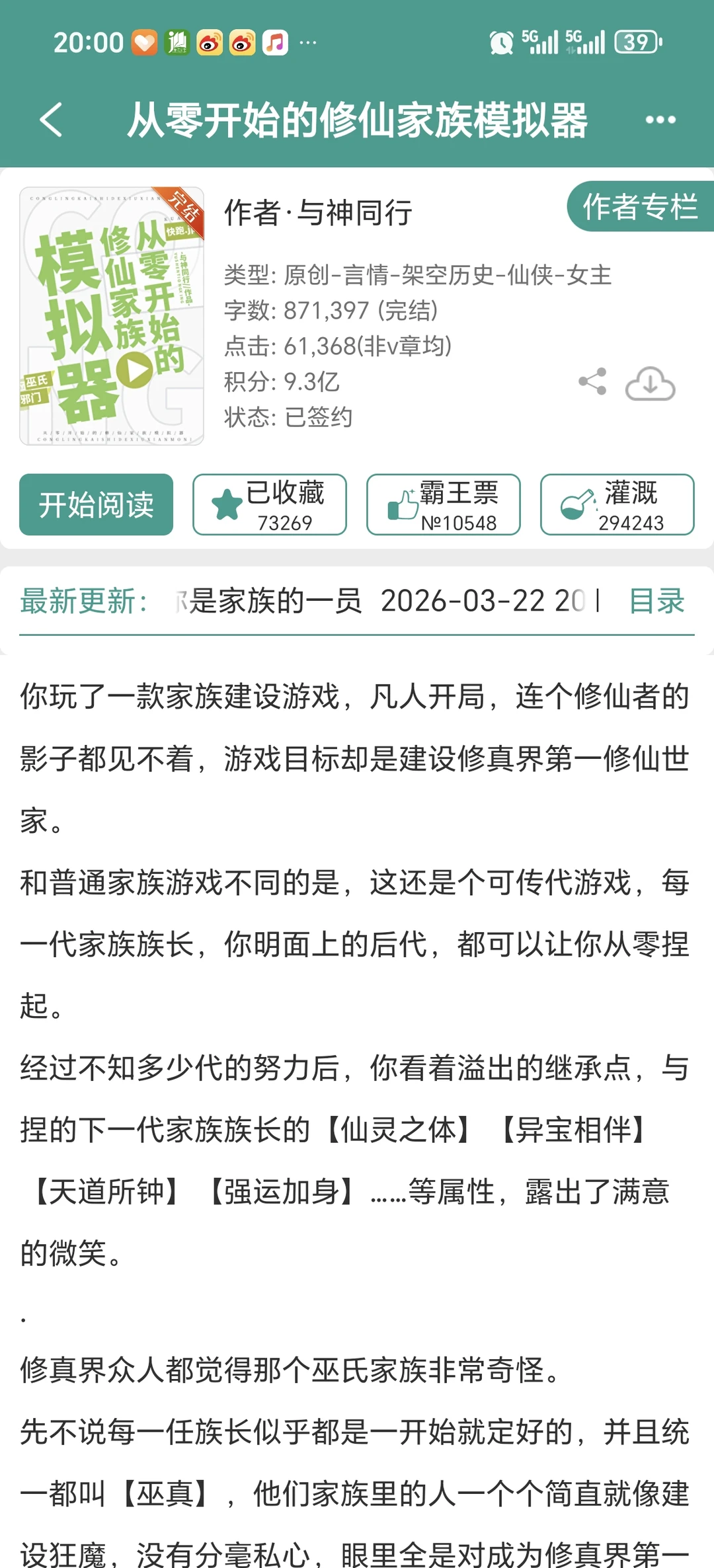Toggle reading favorite by tapping the star
714x1568 pixels.
coord(225,503)
